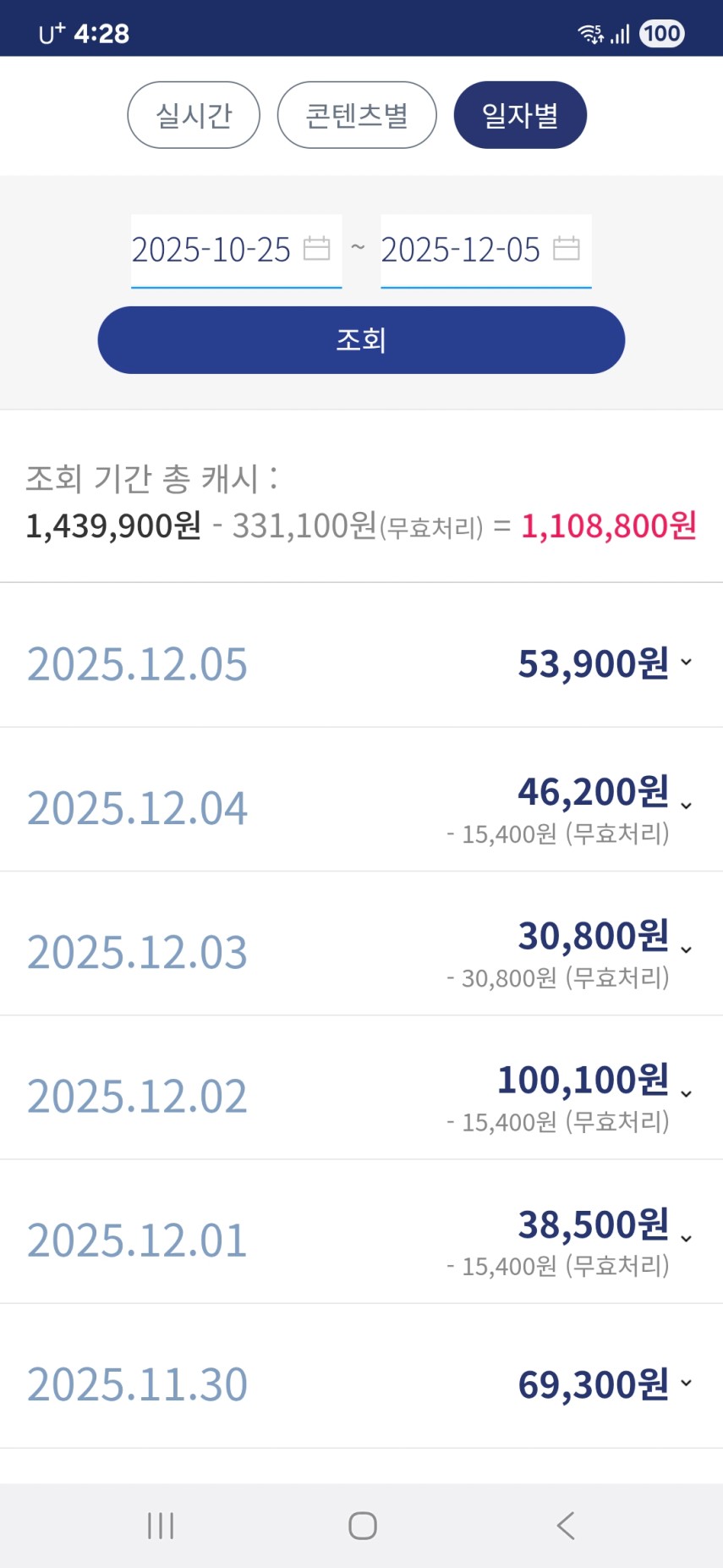Viewport: 723px width, 1568px height.
Task: Expand the 2025.12.05 row details
Action: point(686,662)
